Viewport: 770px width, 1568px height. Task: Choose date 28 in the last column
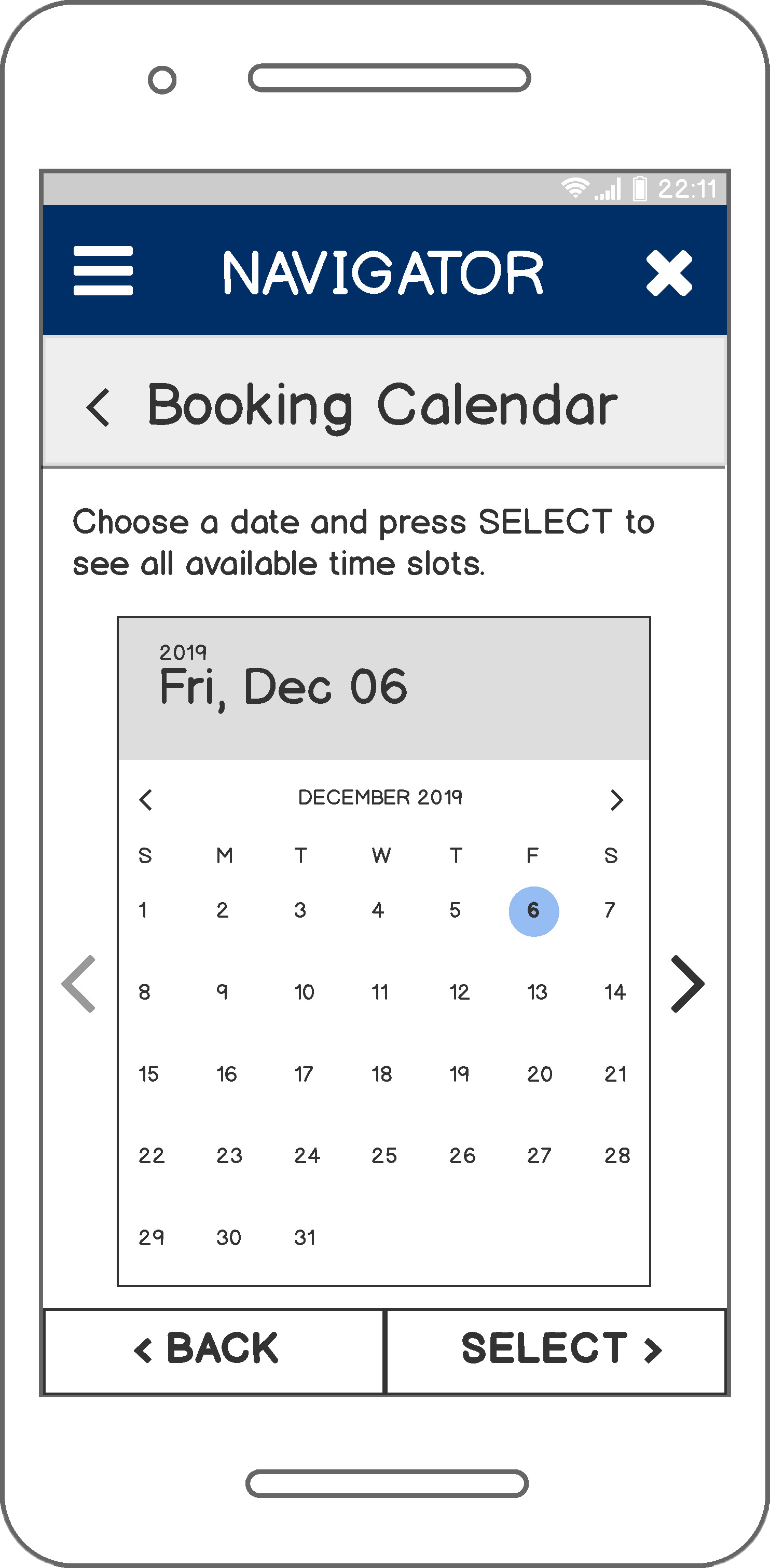617,1155
